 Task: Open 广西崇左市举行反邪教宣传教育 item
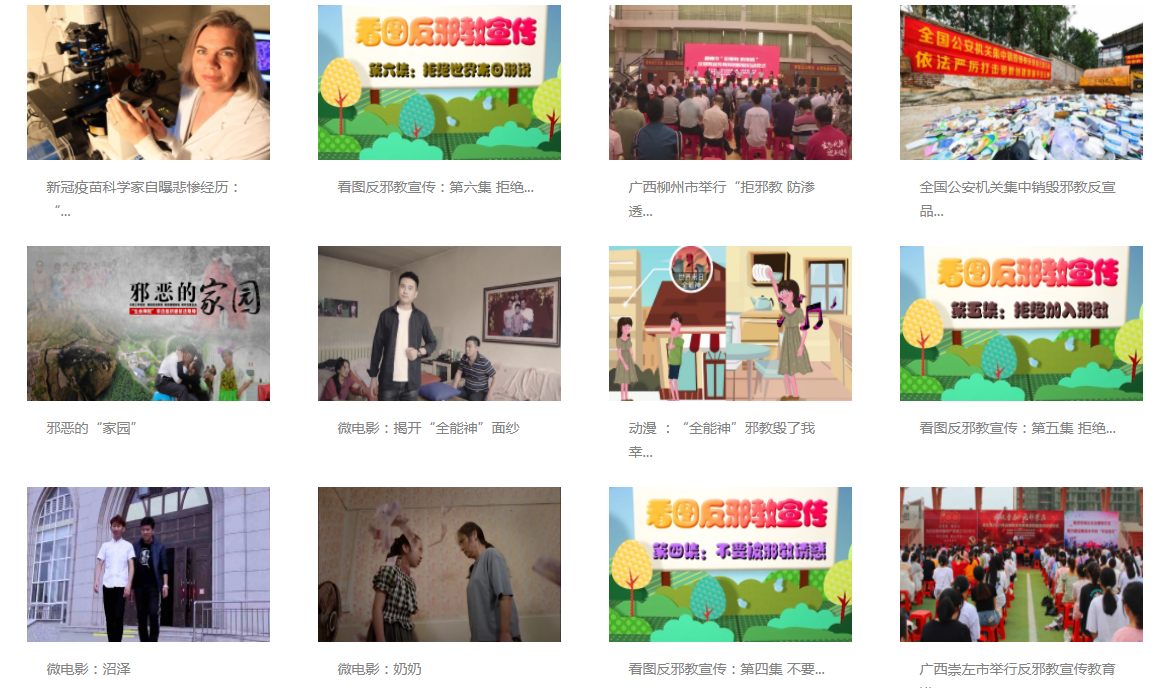pyautogui.click(x=1021, y=565)
